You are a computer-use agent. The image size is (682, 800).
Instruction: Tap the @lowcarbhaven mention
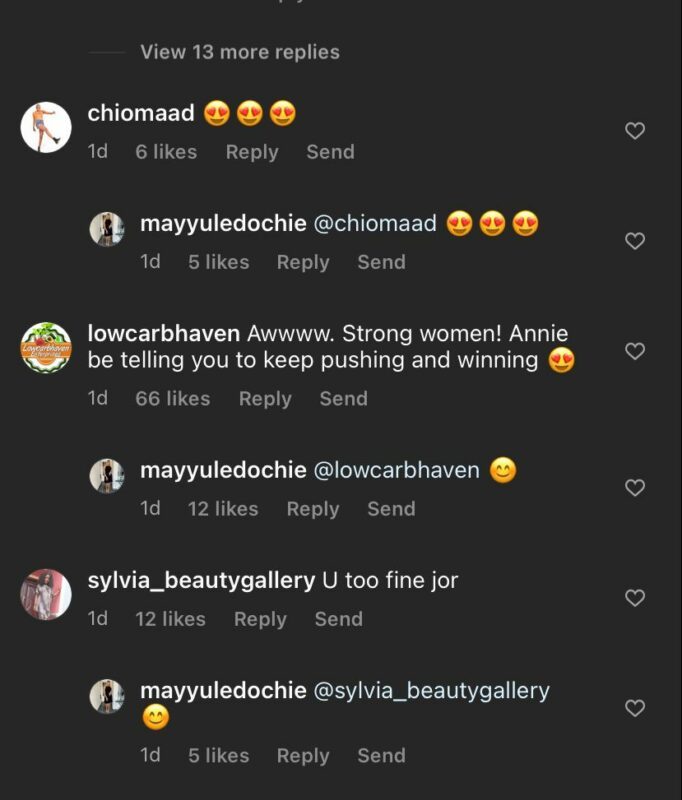(397, 470)
